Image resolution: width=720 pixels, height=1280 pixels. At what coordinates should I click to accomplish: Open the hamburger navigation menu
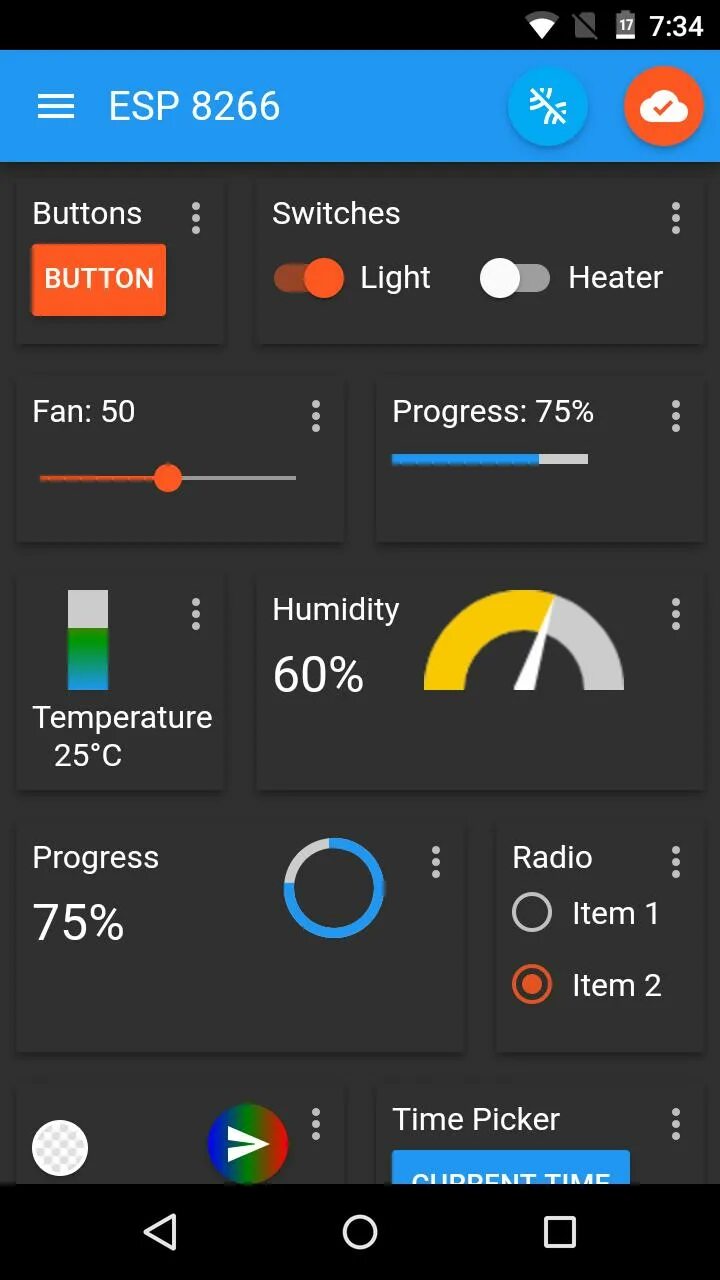56,106
